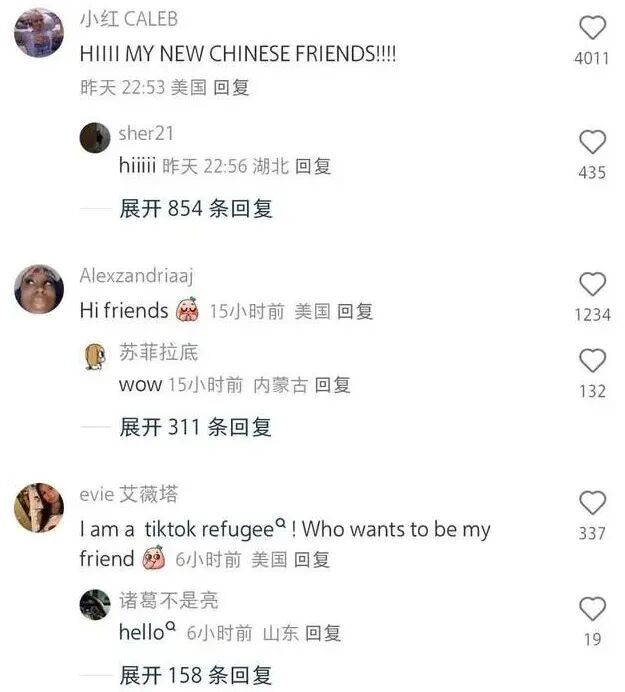Reply to 小红 CALEB's comment
Screen dimensions: 625x692
231,87
